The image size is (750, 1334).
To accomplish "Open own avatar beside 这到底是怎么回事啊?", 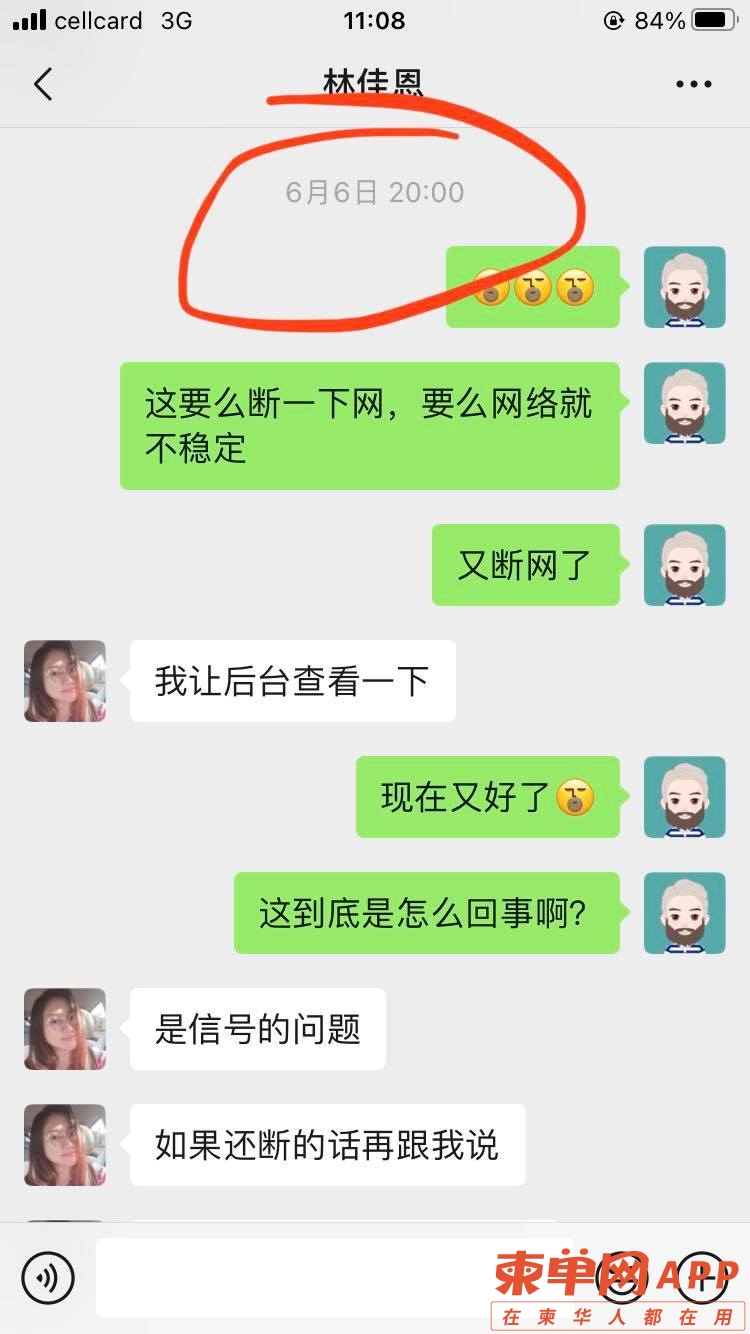I will 684,913.
